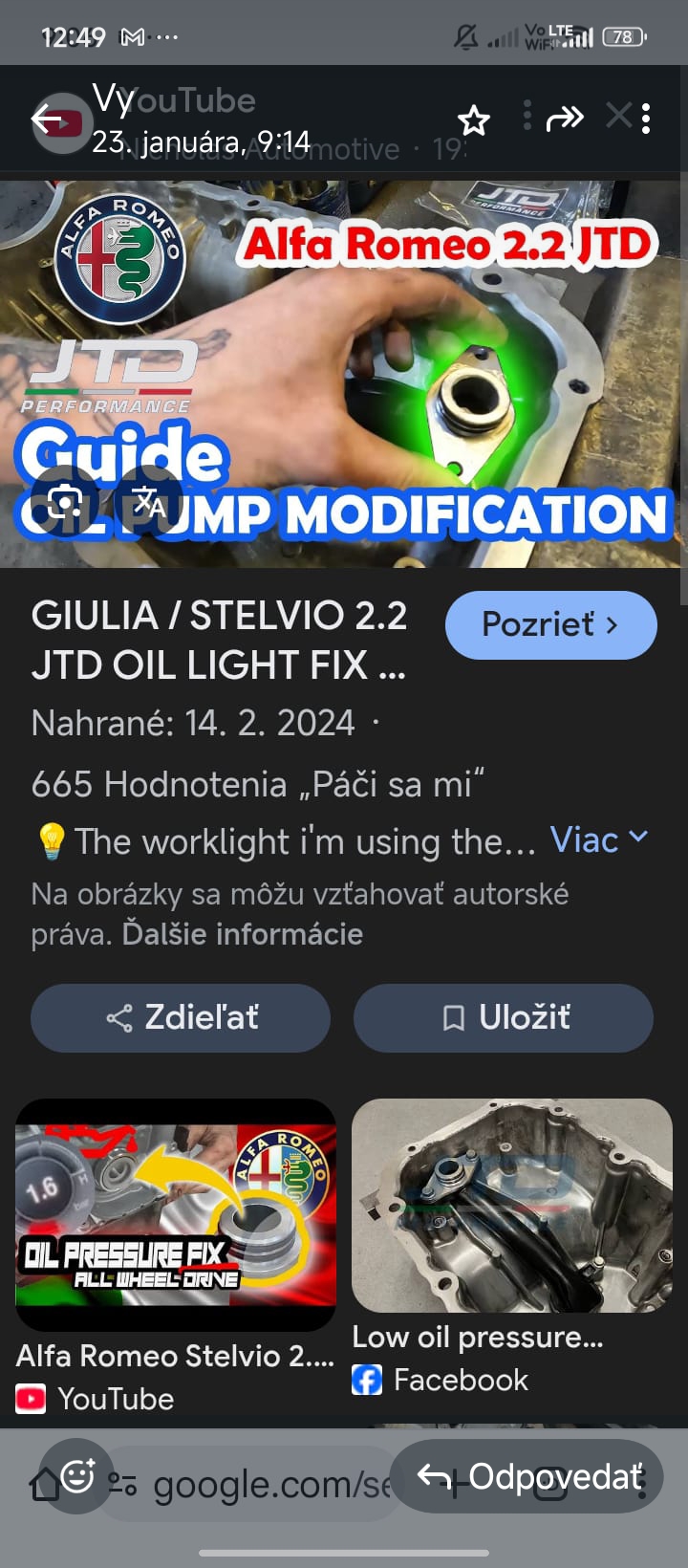
Task: Star this media message
Action: (474, 120)
